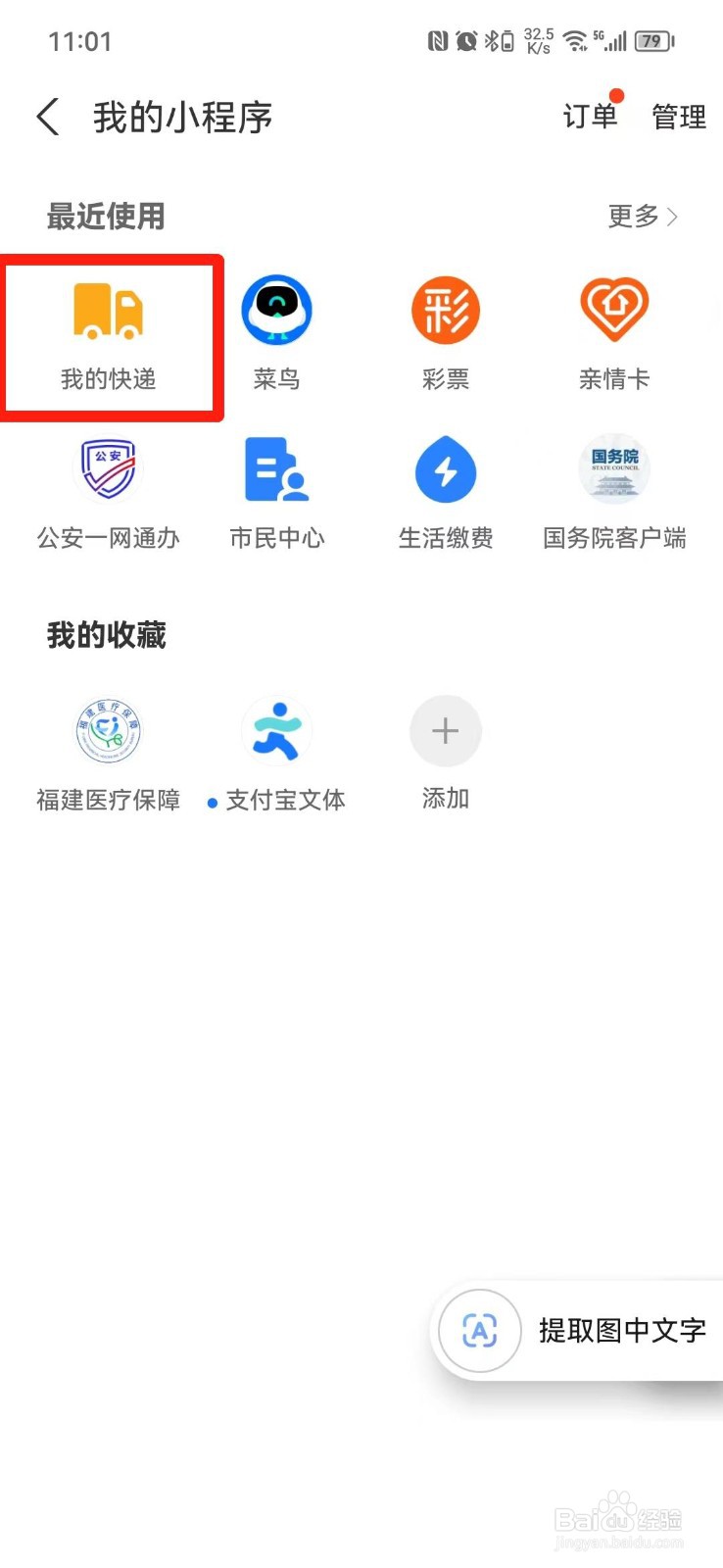The width and height of the screenshot is (723, 1568).
Task: Open 支付宝文体 from favorites
Action: 277,755
